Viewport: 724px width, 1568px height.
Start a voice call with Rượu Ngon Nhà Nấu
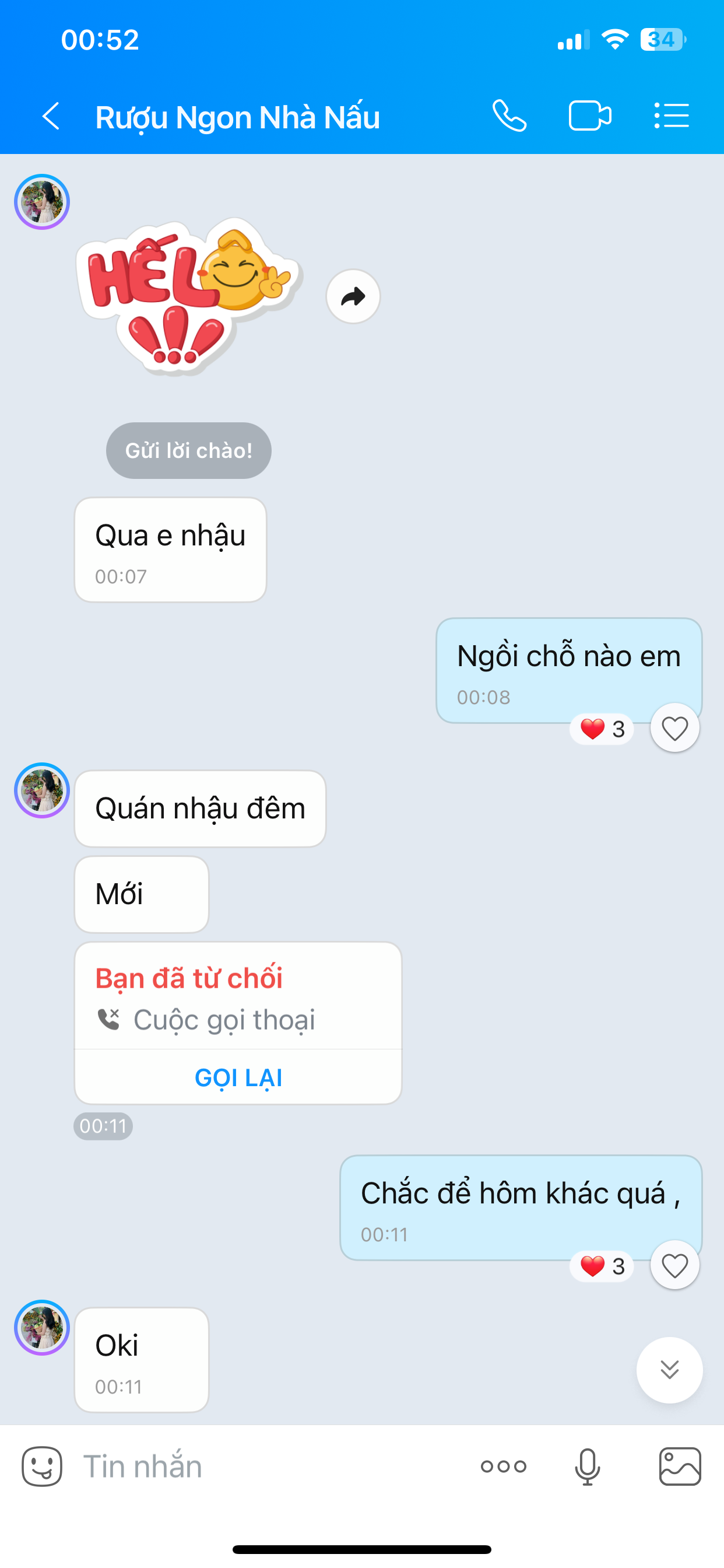509,116
